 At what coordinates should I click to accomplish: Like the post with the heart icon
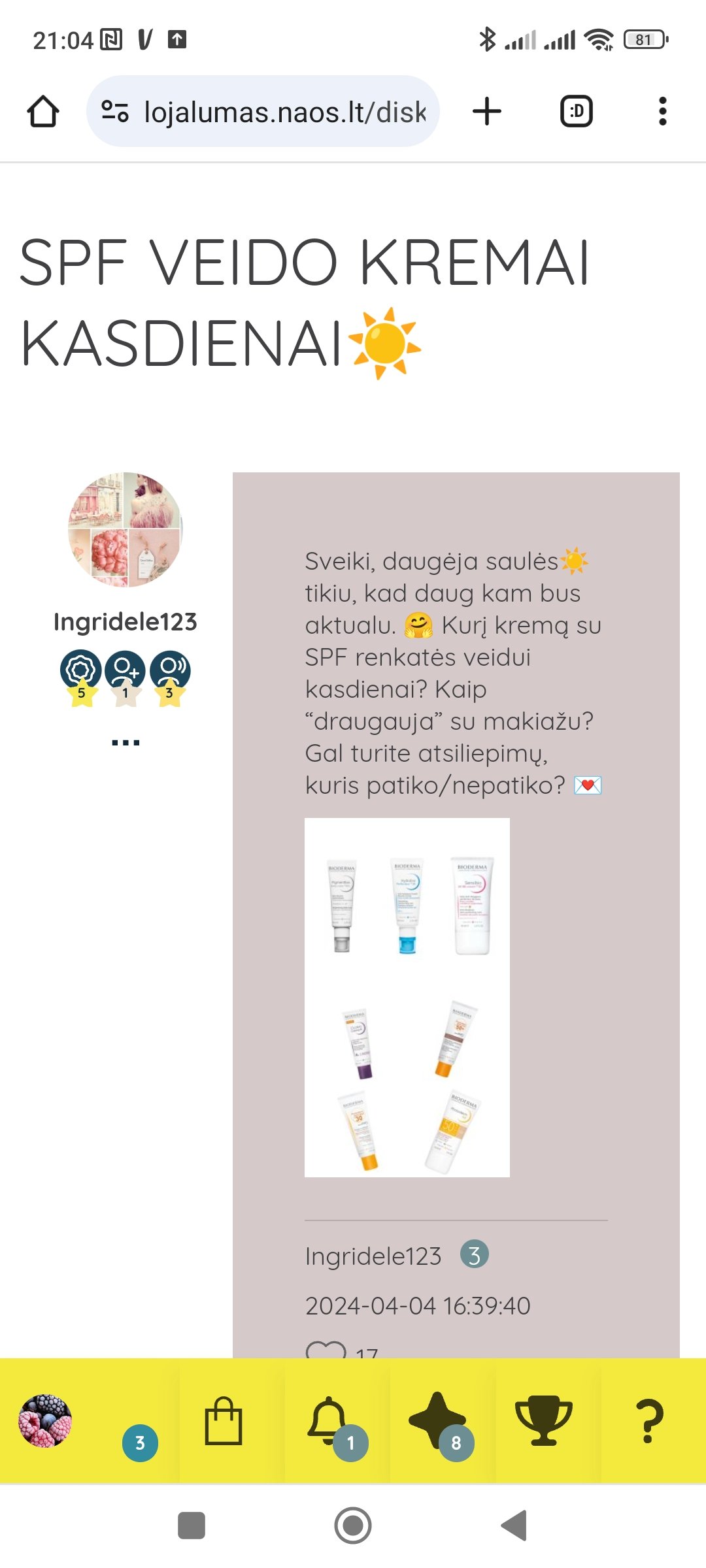[326, 1349]
